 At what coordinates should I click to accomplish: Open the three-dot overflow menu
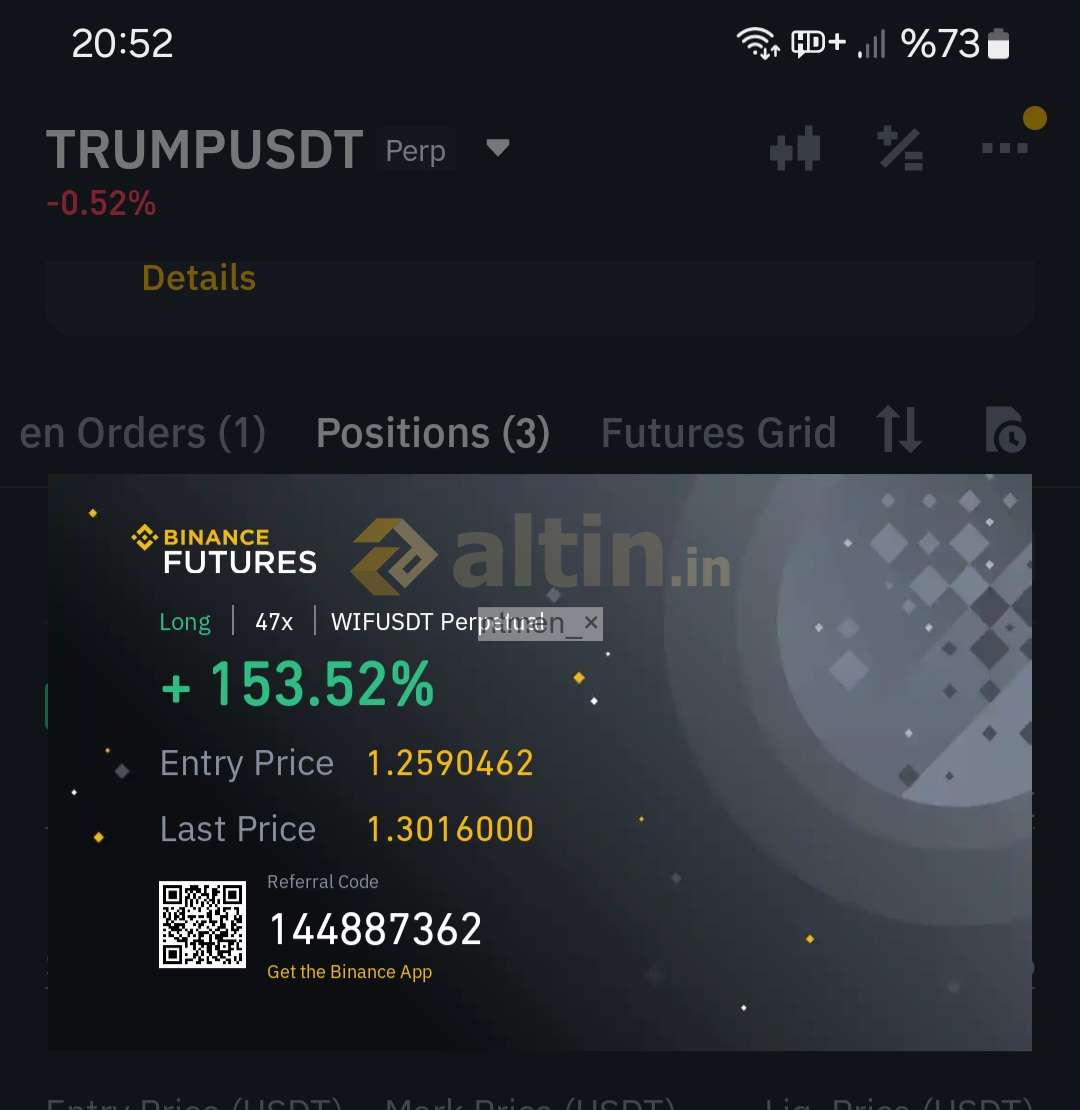[x=1004, y=148]
